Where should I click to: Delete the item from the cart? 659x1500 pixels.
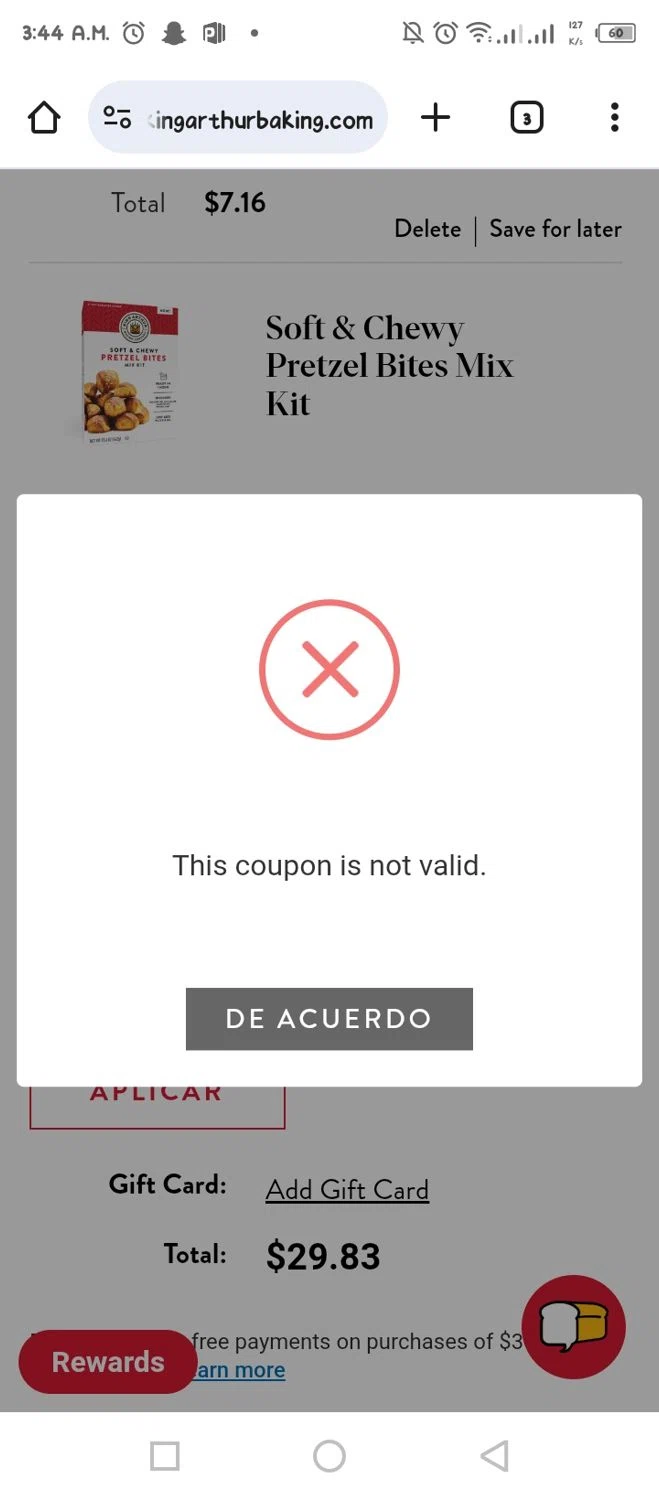point(427,229)
